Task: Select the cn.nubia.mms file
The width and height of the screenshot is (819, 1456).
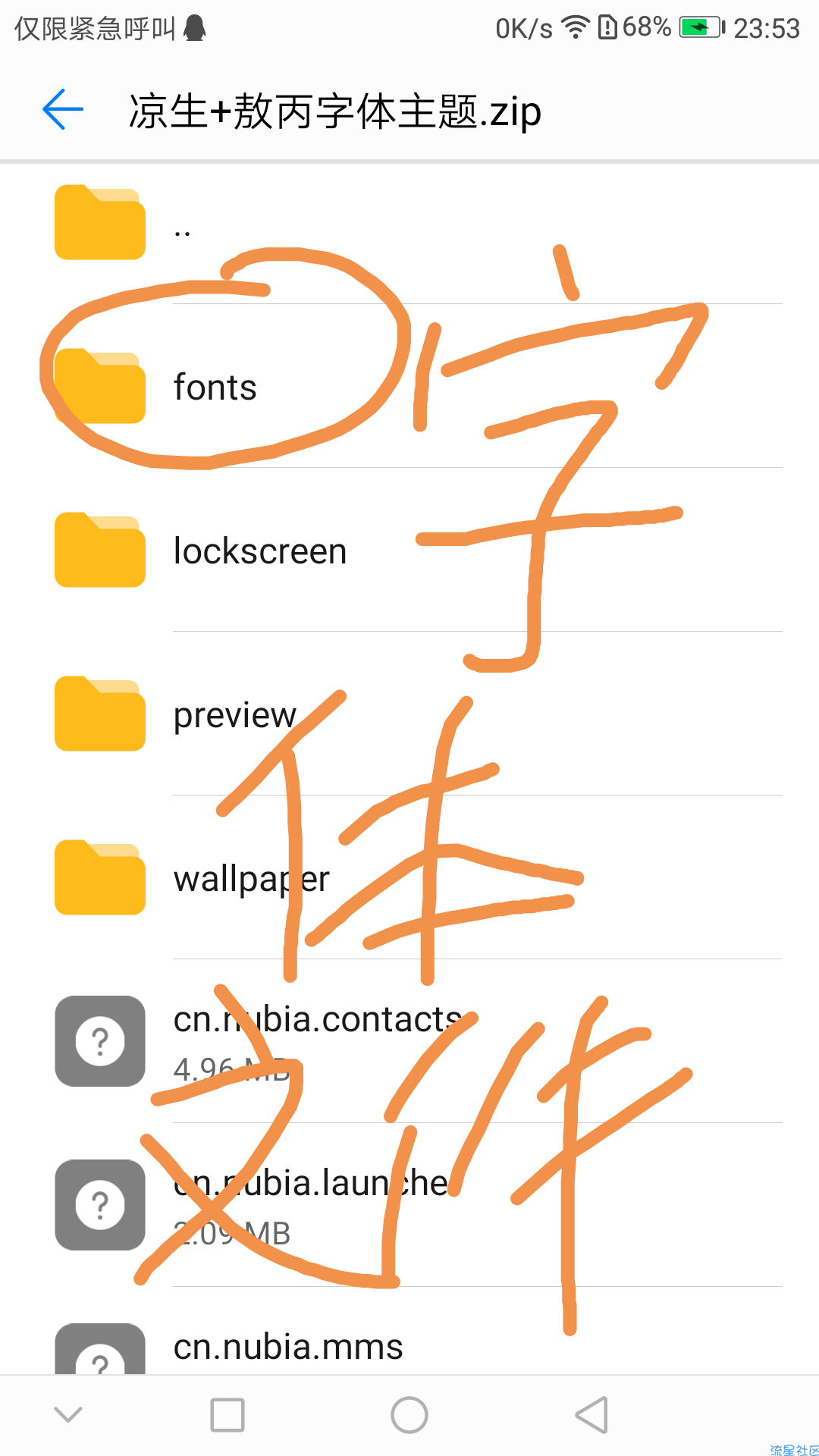Action: coord(409,1331)
